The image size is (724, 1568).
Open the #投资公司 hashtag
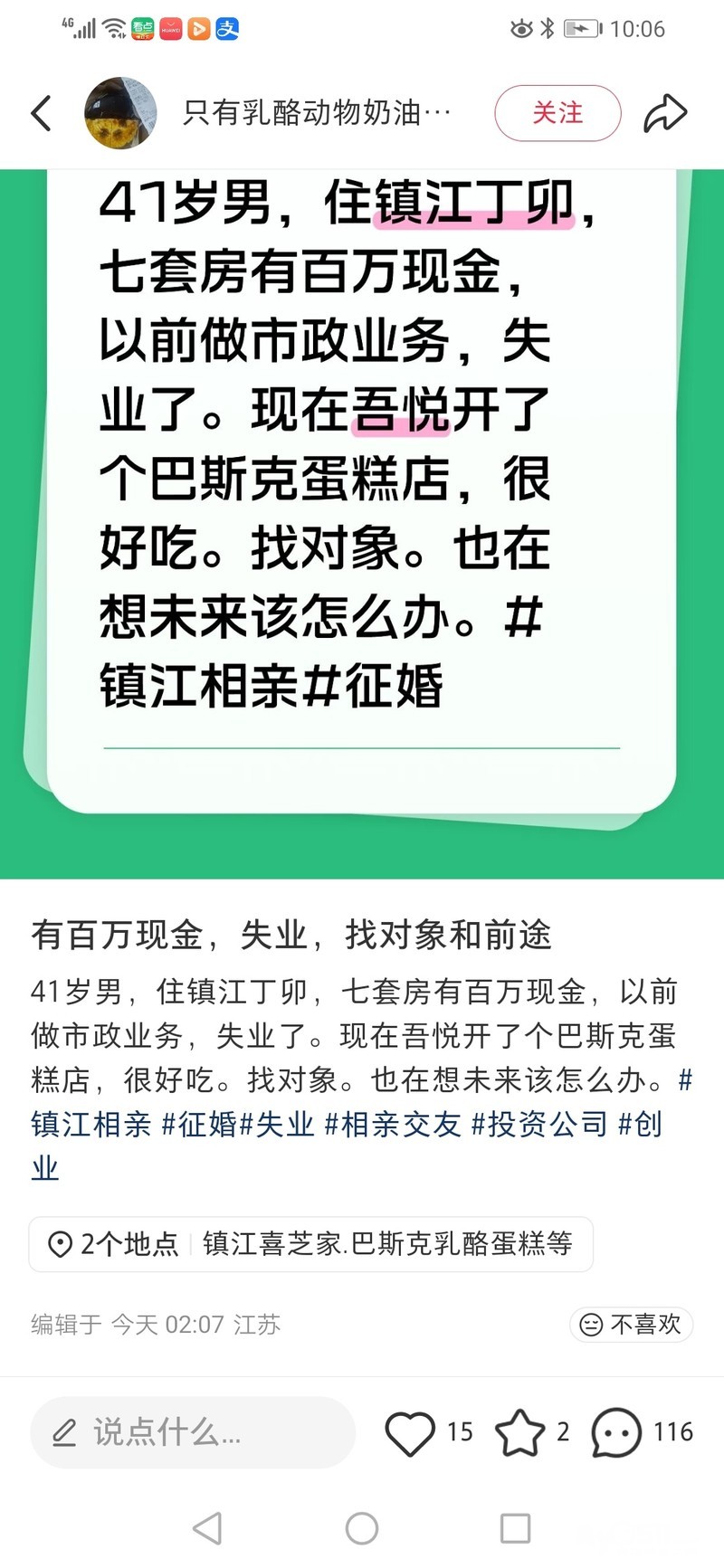click(x=539, y=1124)
